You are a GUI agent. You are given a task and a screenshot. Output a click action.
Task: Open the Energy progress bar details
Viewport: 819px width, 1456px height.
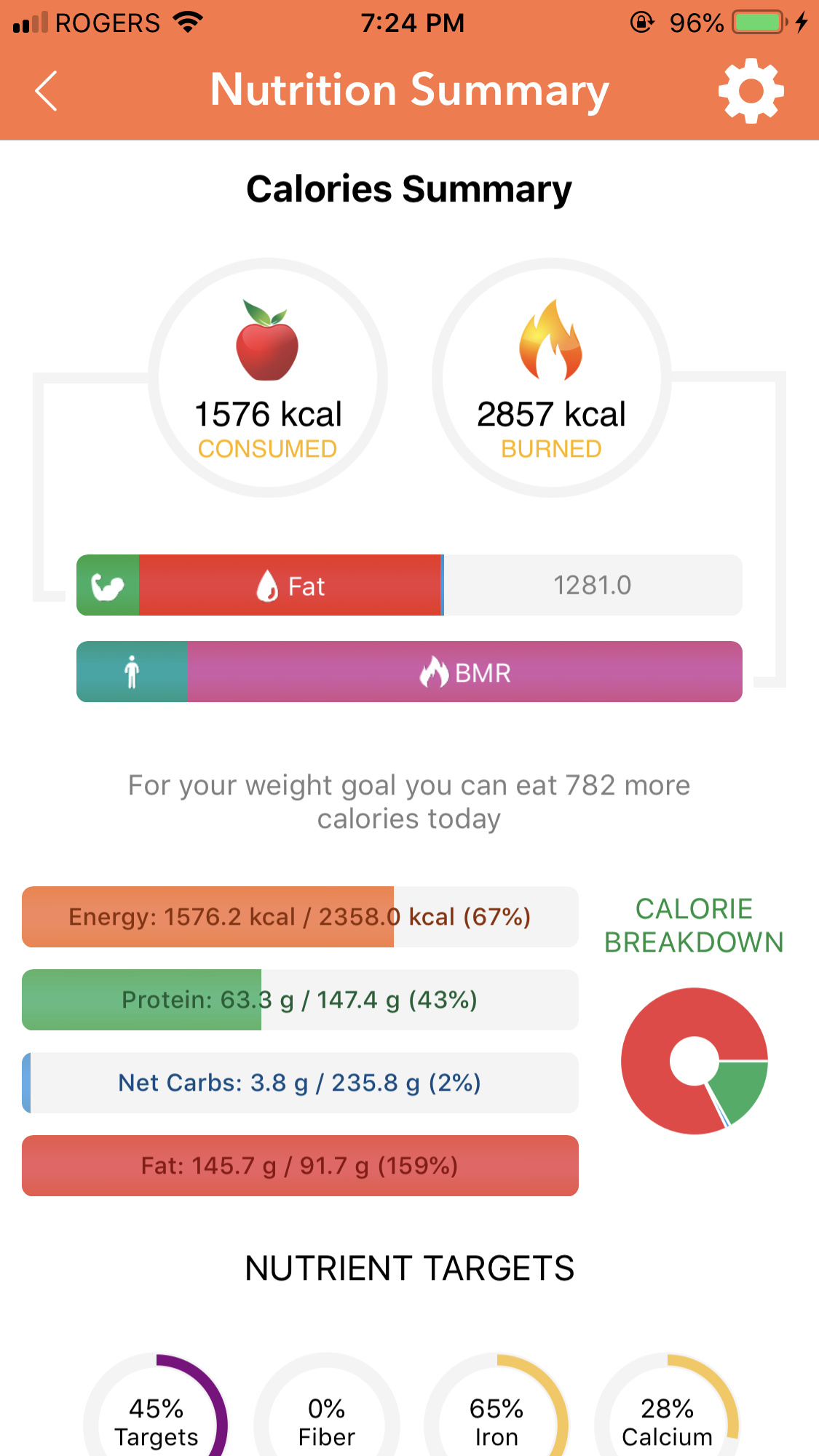coord(300,917)
